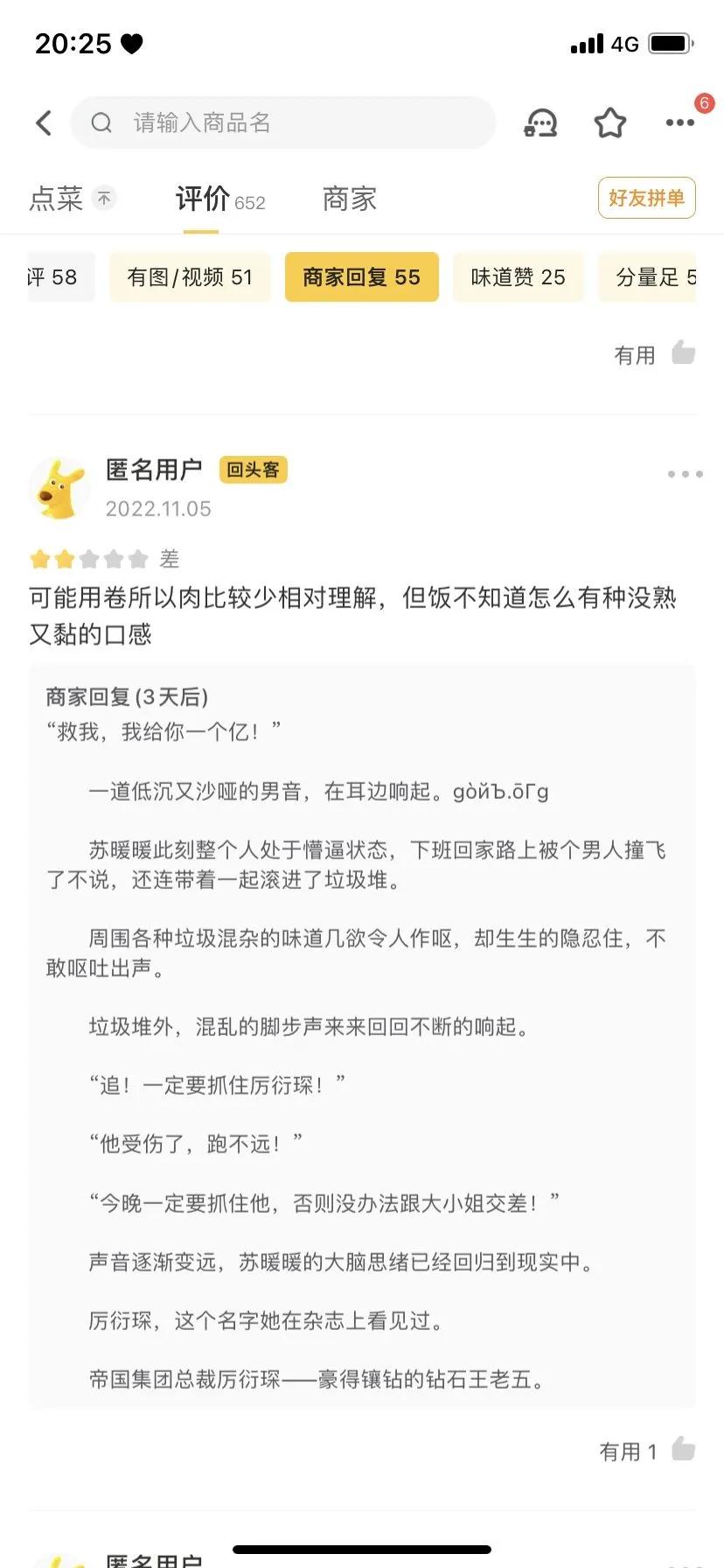The height and width of the screenshot is (1568, 724).
Task: Enable the 有图/视频 51 filter
Action: tap(190, 276)
